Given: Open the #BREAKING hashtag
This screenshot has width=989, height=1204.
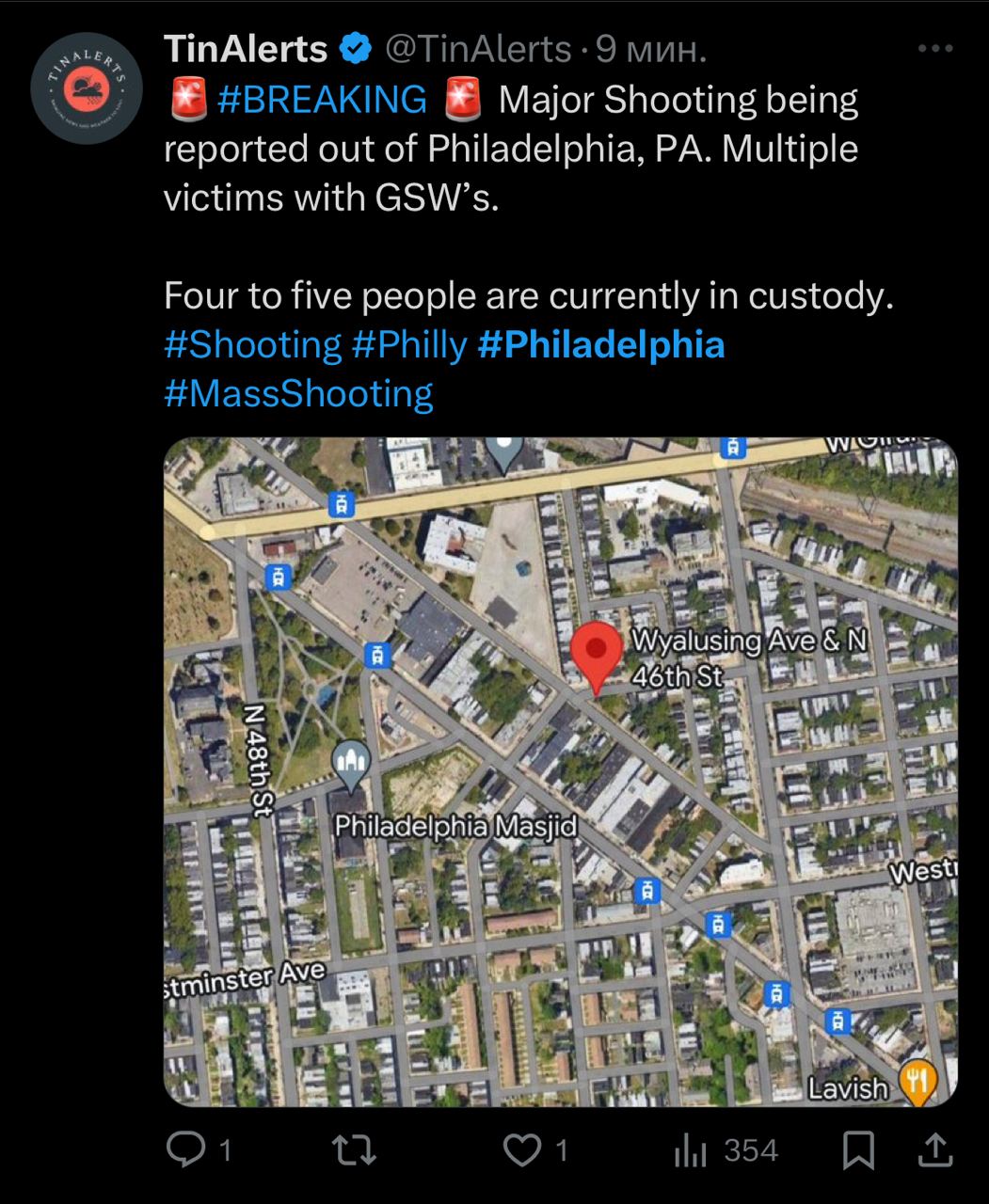Looking at the screenshot, I should (322, 100).
